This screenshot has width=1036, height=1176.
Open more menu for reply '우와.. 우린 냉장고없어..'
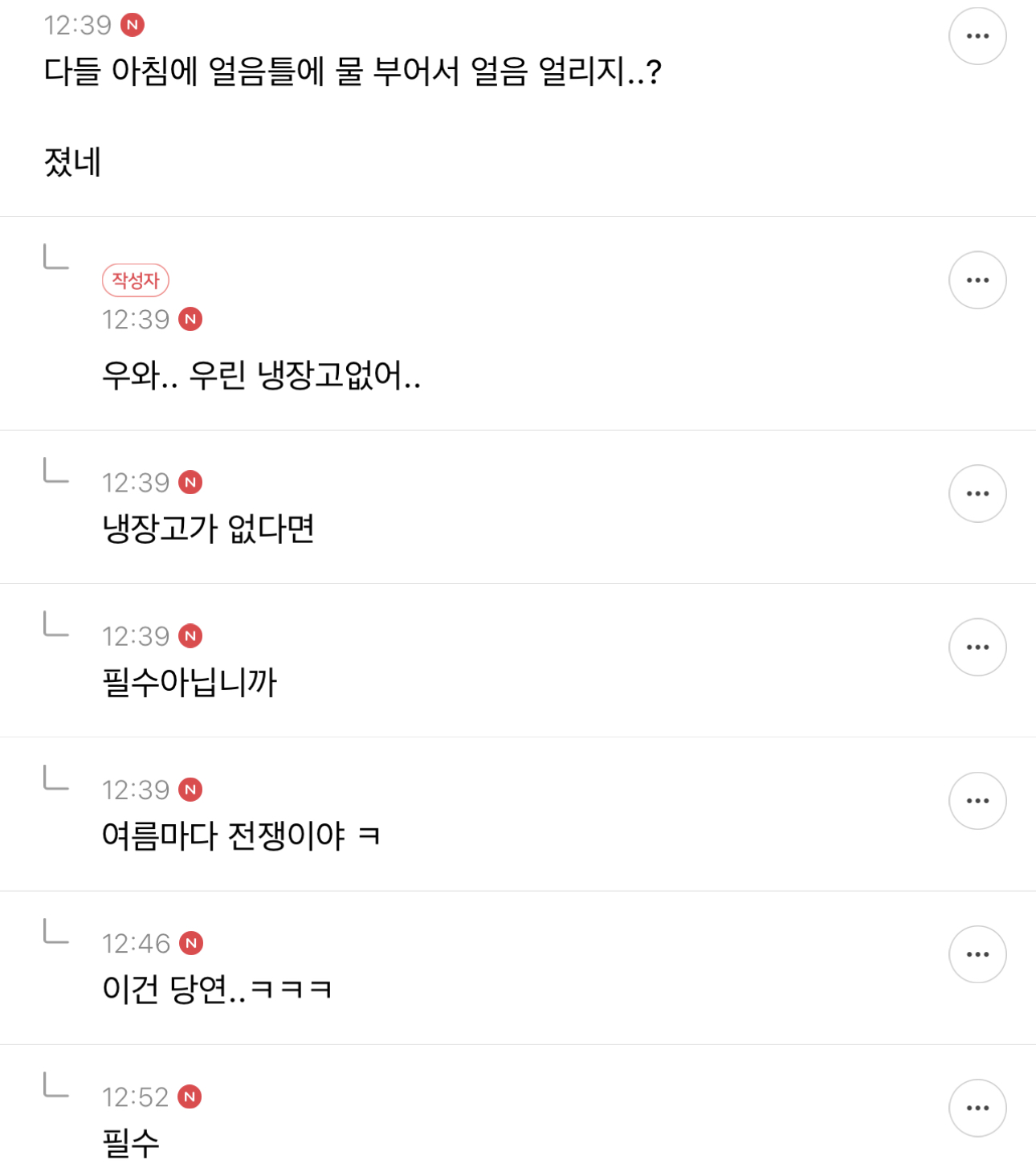point(977,280)
